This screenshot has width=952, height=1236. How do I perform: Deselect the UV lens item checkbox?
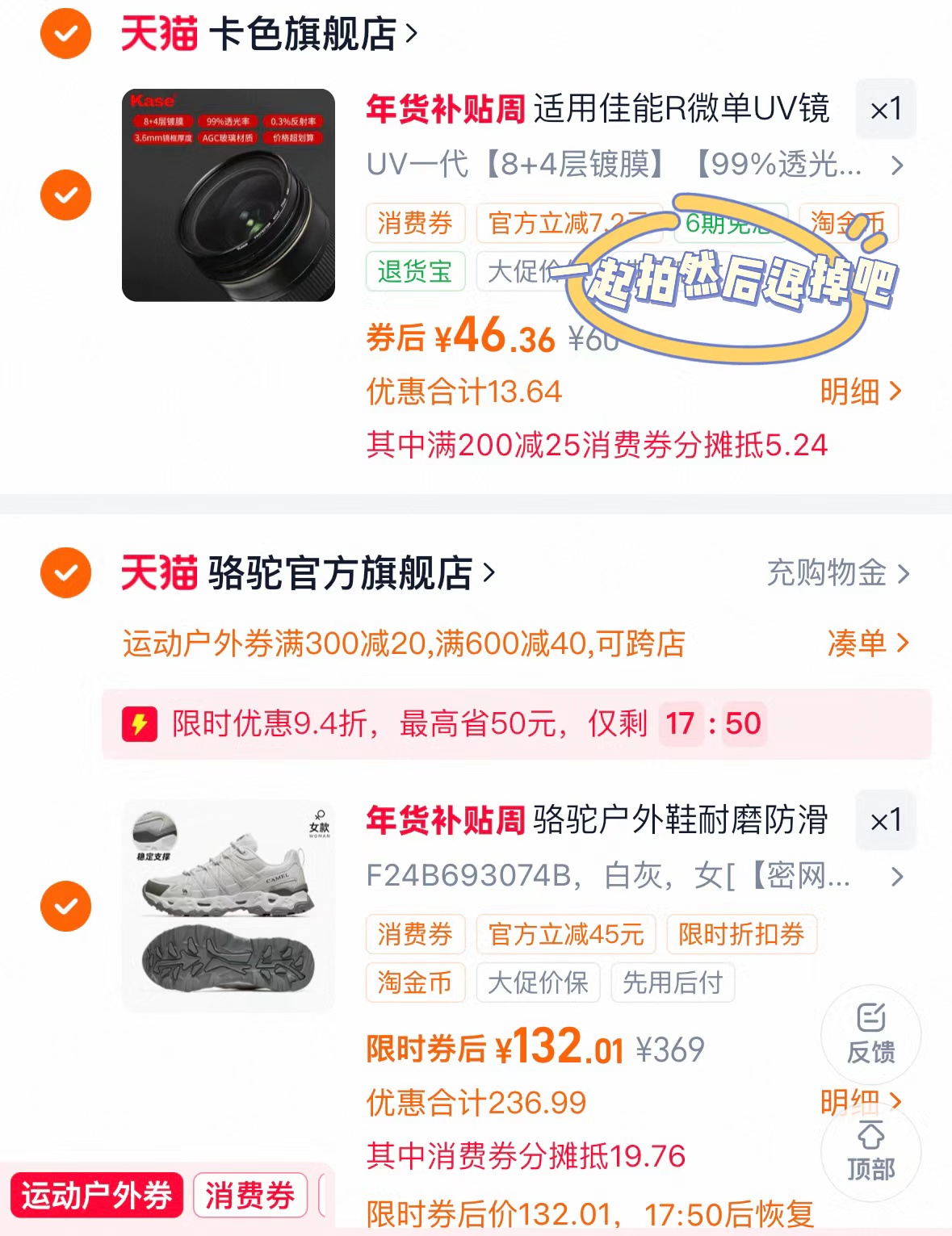tap(65, 195)
